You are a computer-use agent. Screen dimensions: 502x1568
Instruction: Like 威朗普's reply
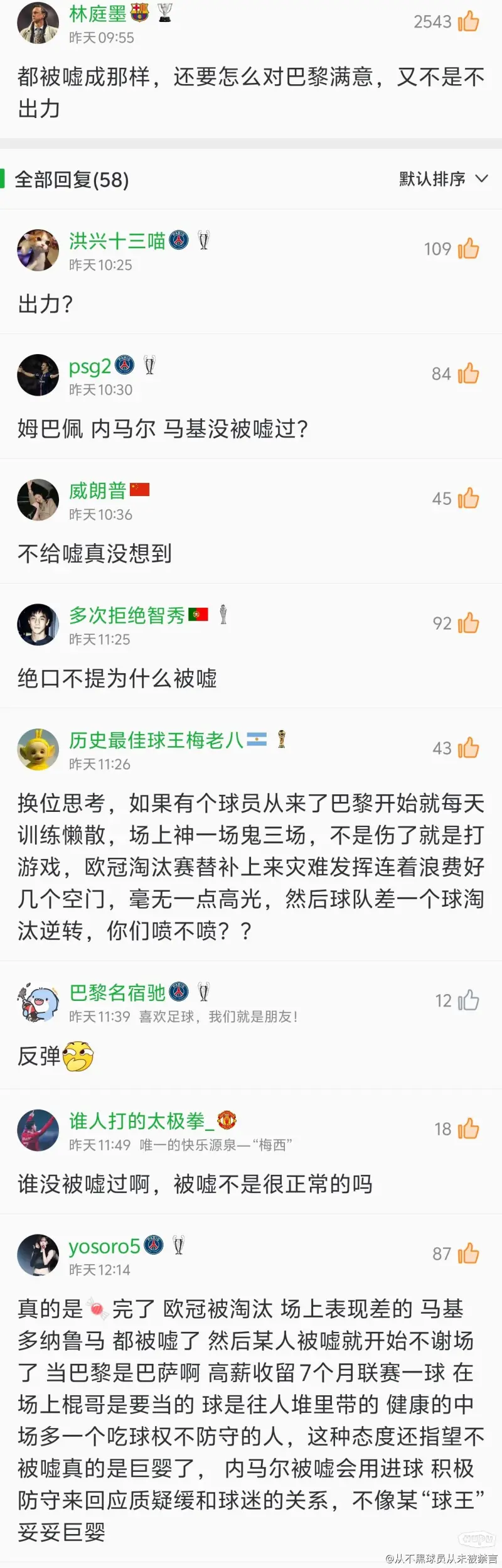(x=468, y=499)
